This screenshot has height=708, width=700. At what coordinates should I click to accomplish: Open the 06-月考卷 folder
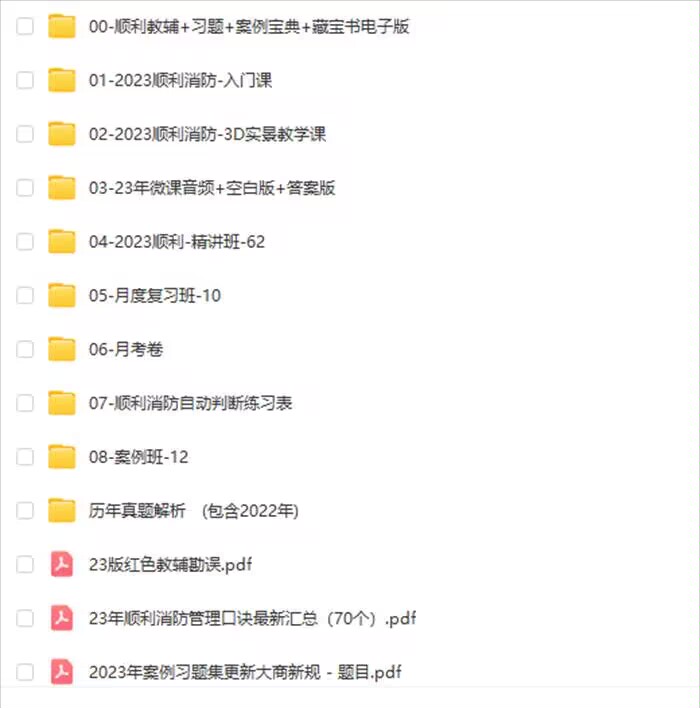pos(126,350)
